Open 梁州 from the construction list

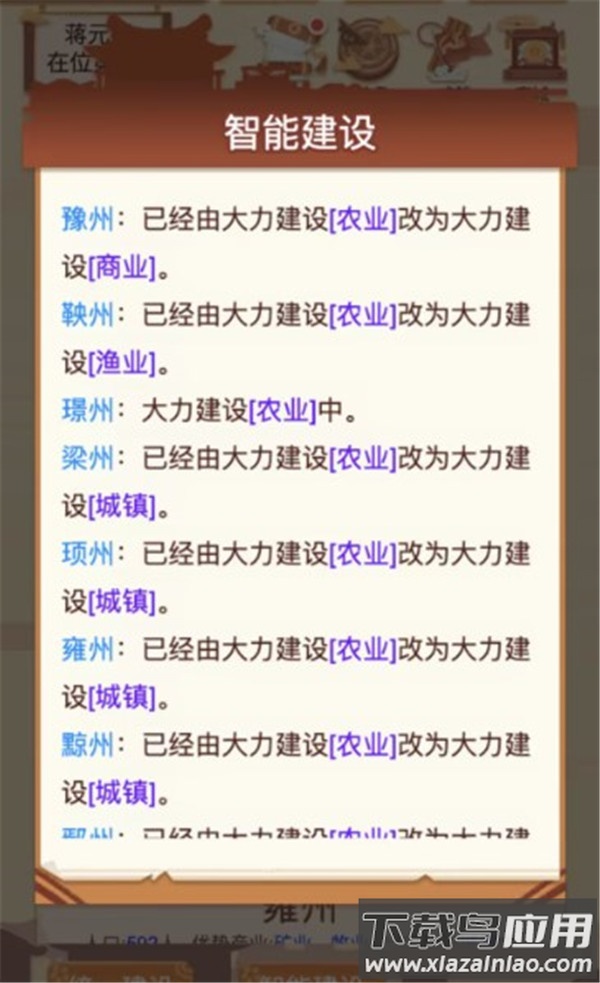click(x=87, y=458)
